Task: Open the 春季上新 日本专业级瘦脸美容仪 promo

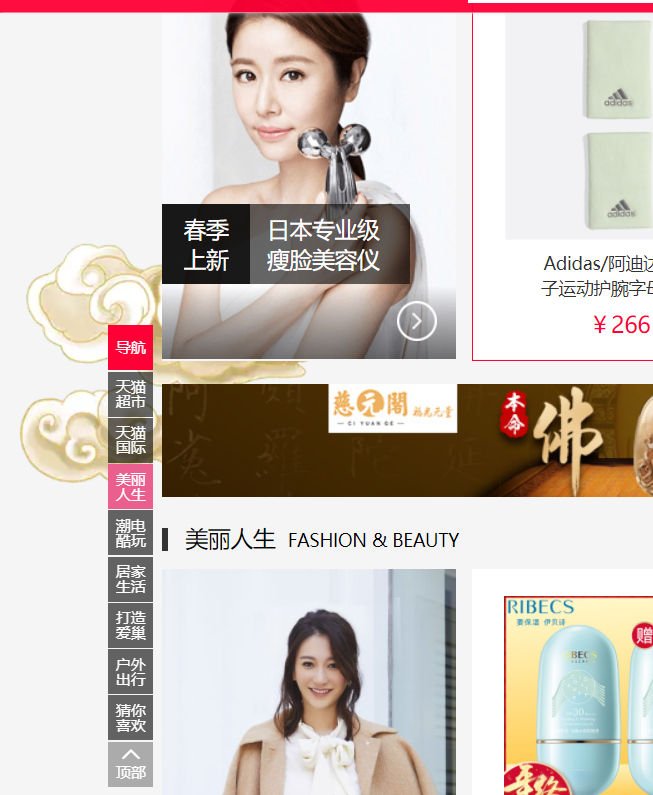Action: pos(308,150)
